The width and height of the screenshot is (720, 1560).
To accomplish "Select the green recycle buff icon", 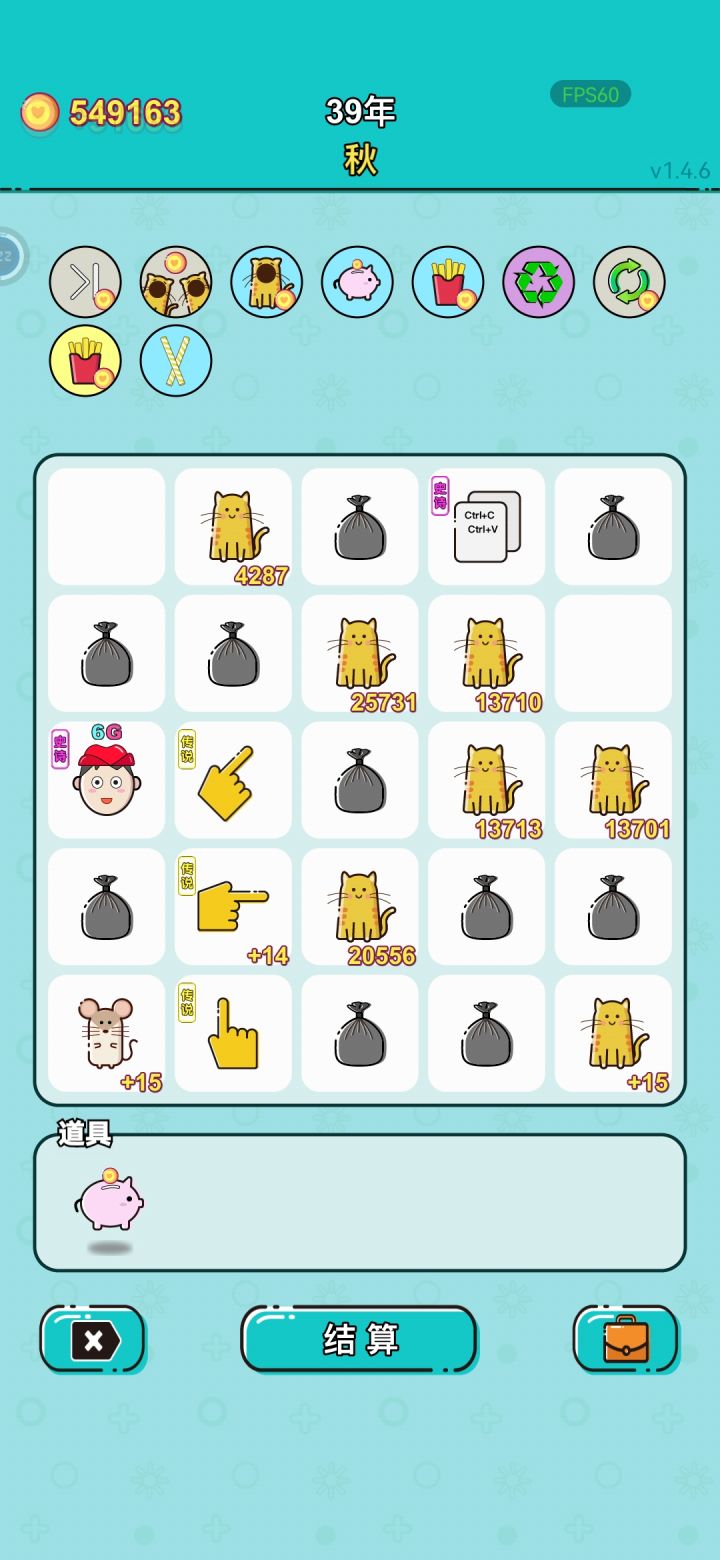I will 538,282.
